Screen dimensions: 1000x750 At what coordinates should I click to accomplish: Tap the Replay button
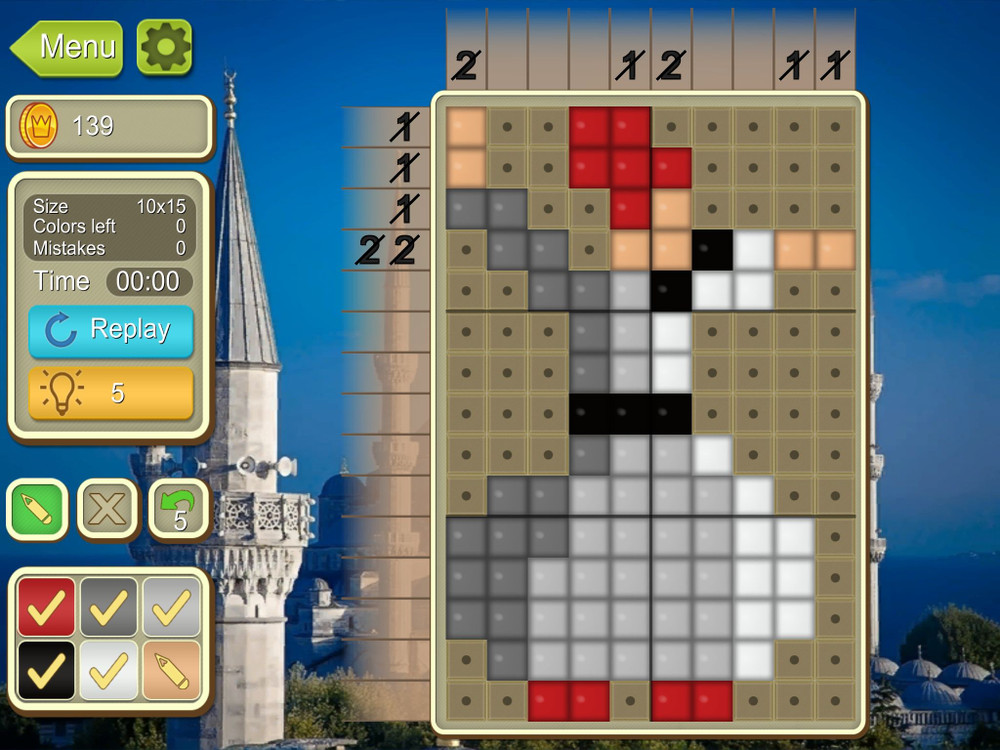(111, 330)
